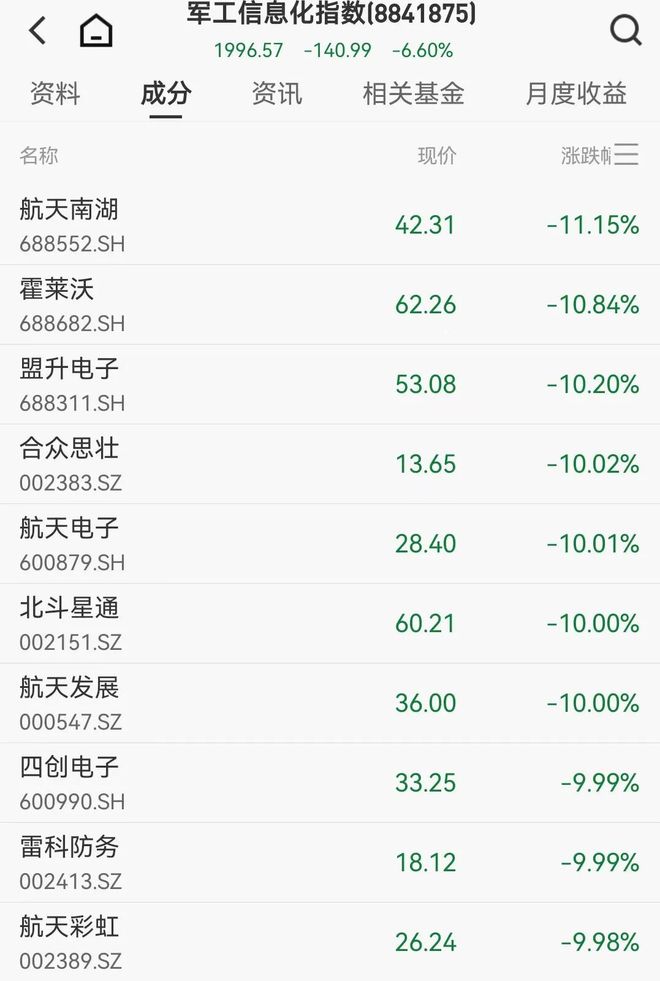
Task: Switch to the 资讯 tab
Action: (277, 94)
